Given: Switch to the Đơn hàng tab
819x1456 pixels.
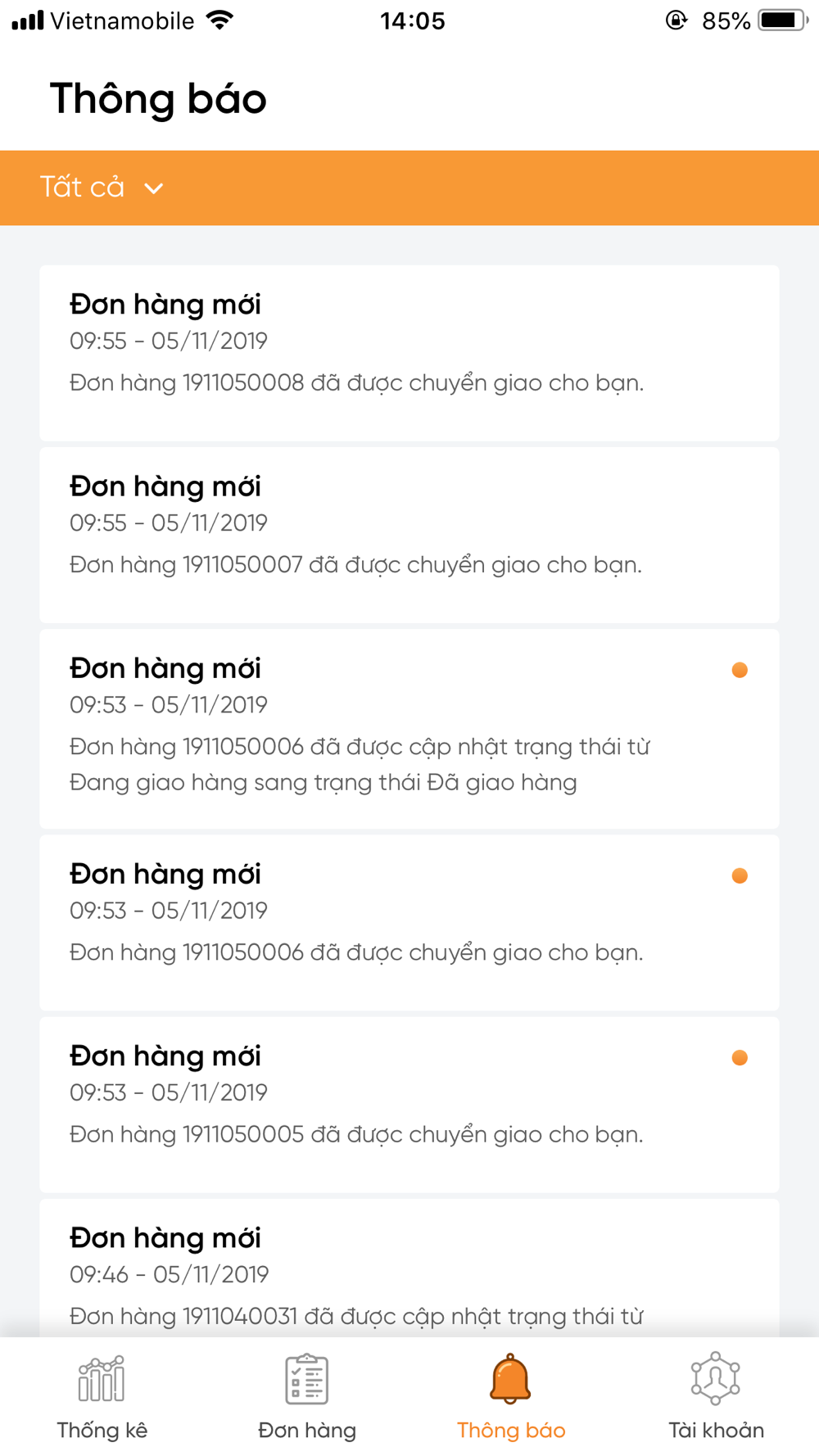Looking at the screenshot, I should coord(306,1397).
